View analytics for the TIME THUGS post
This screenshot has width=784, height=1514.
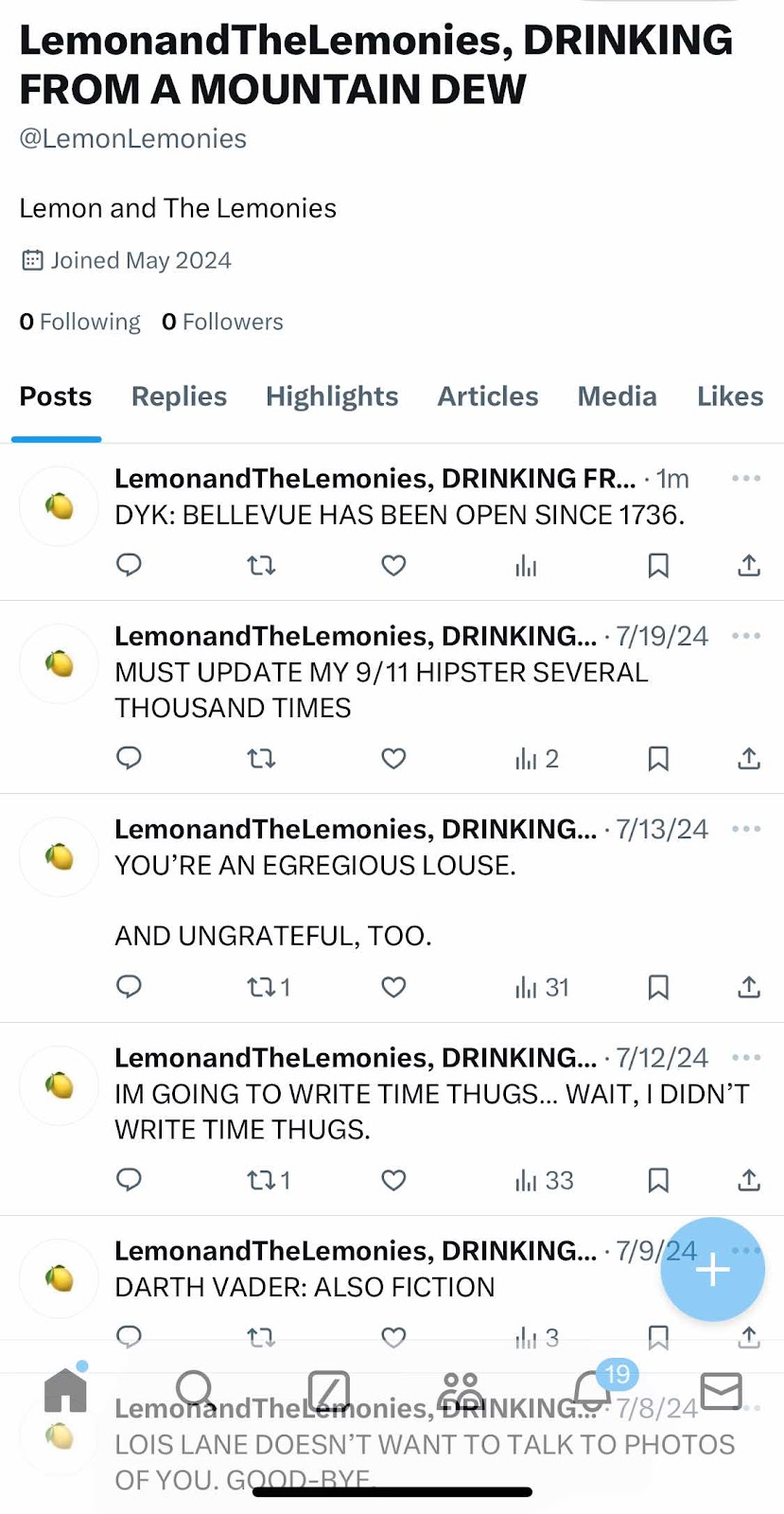click(544, 1181)
